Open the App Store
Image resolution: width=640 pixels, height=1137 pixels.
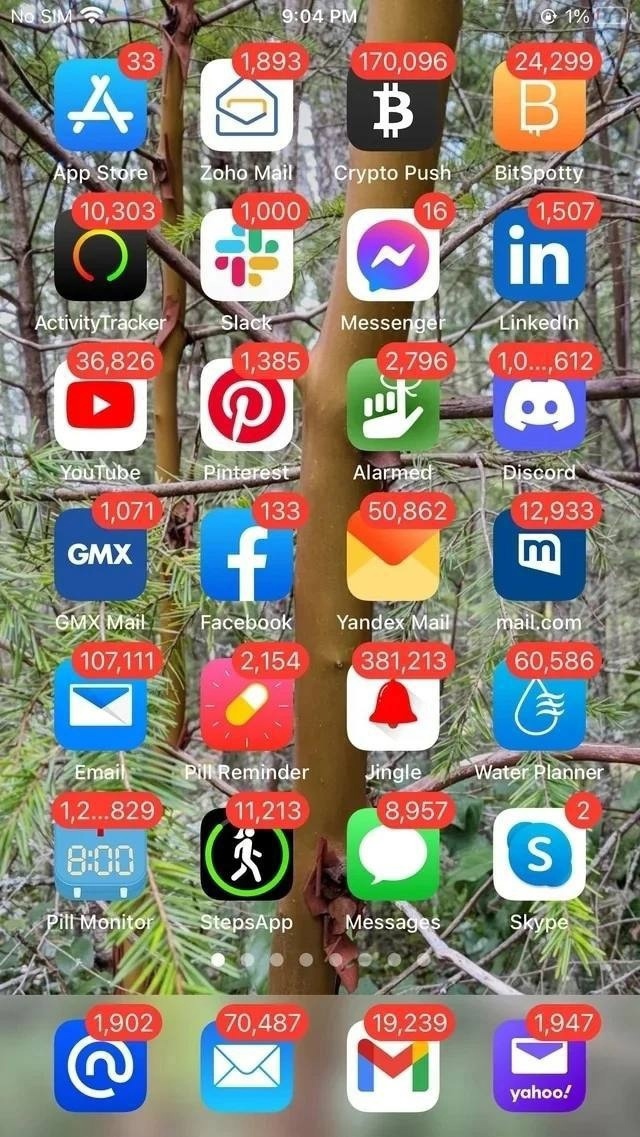pos(100,105)
